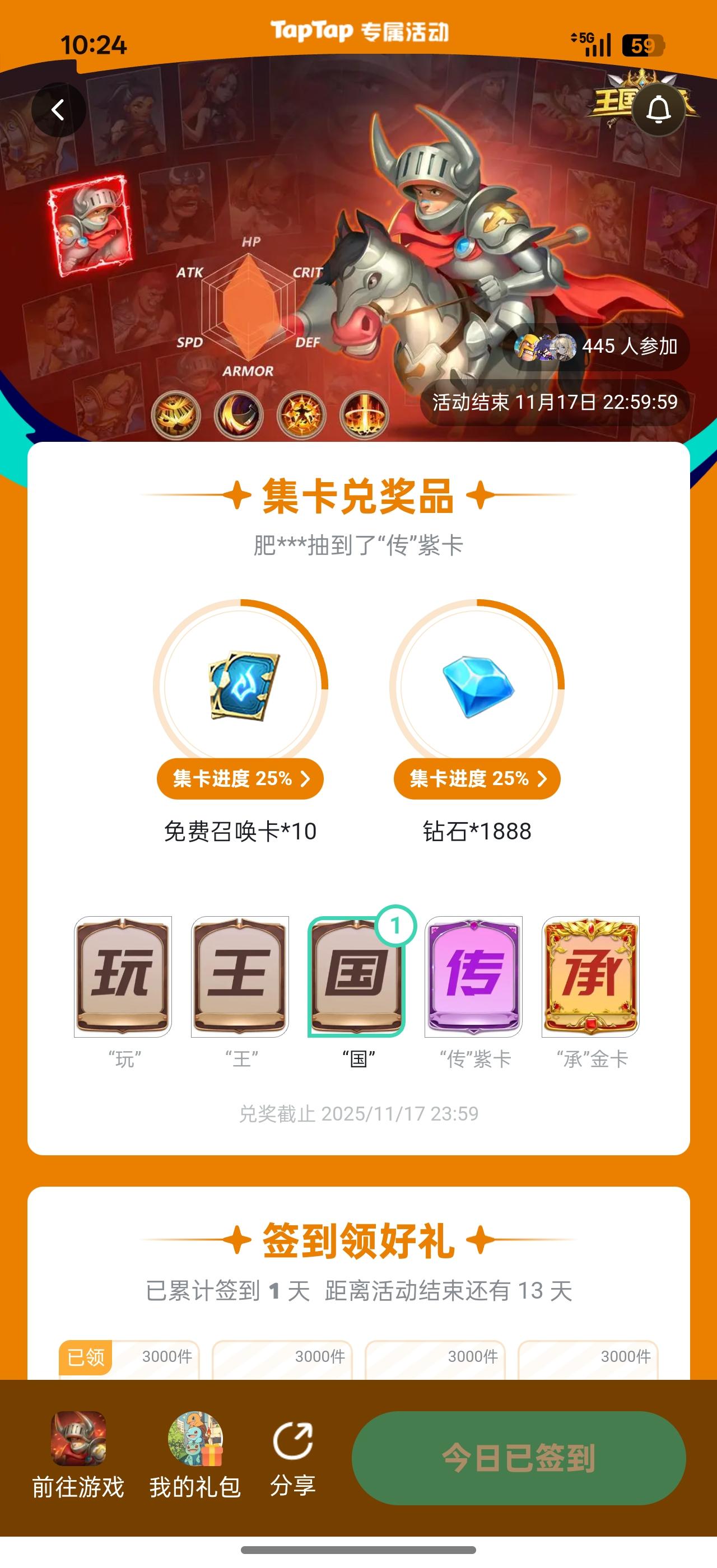Tap the curved blade skill icon

pyautogui.click(x=239, y=415)
